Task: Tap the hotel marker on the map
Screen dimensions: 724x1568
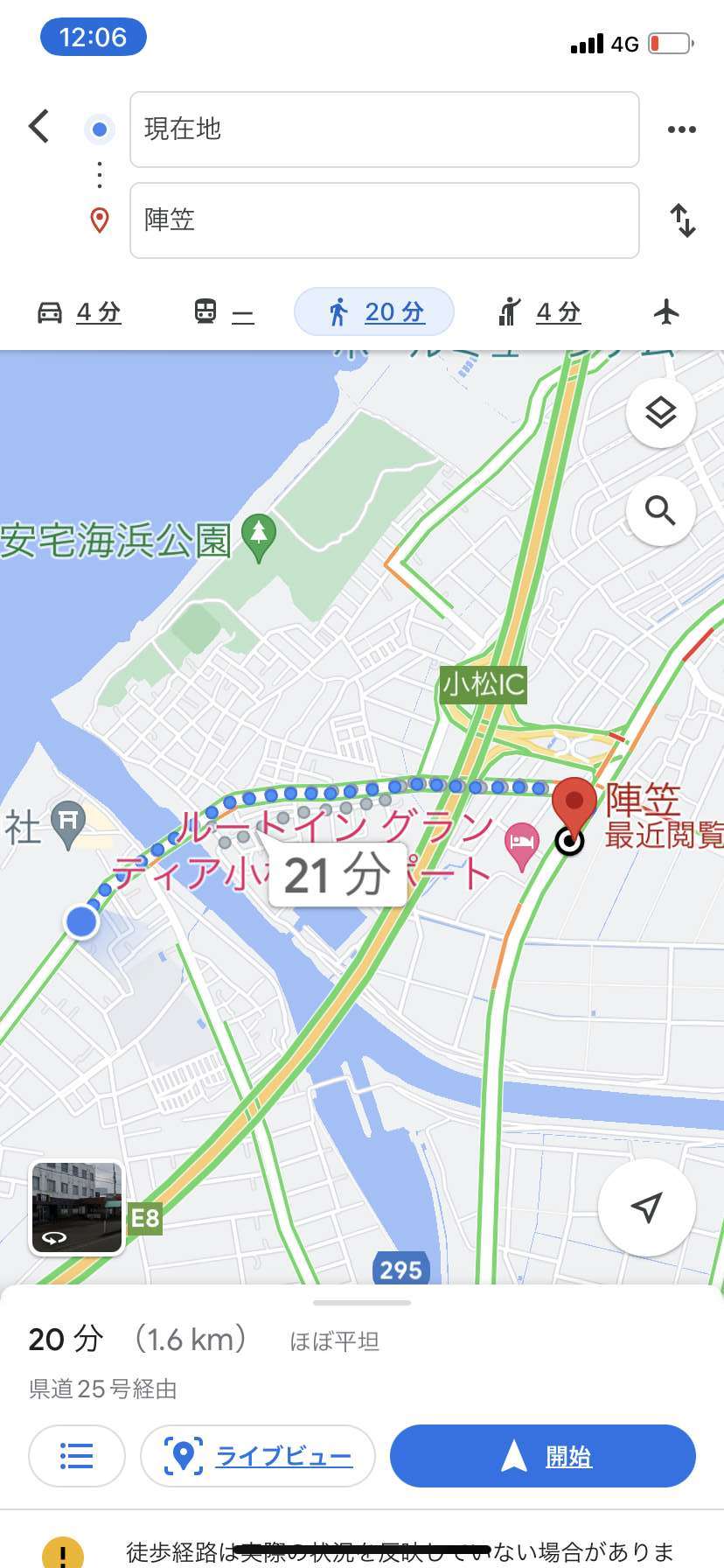Action: (522, 847)
